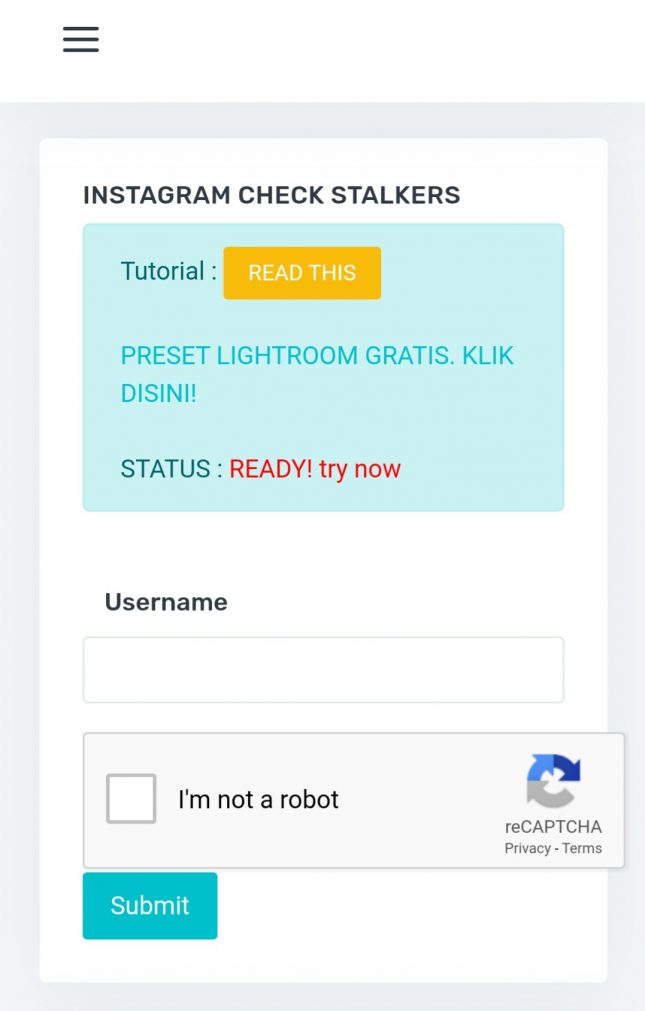Focus the Username text field
The height and width of the screenshot is (1011, 645).
tap(323, 670)
